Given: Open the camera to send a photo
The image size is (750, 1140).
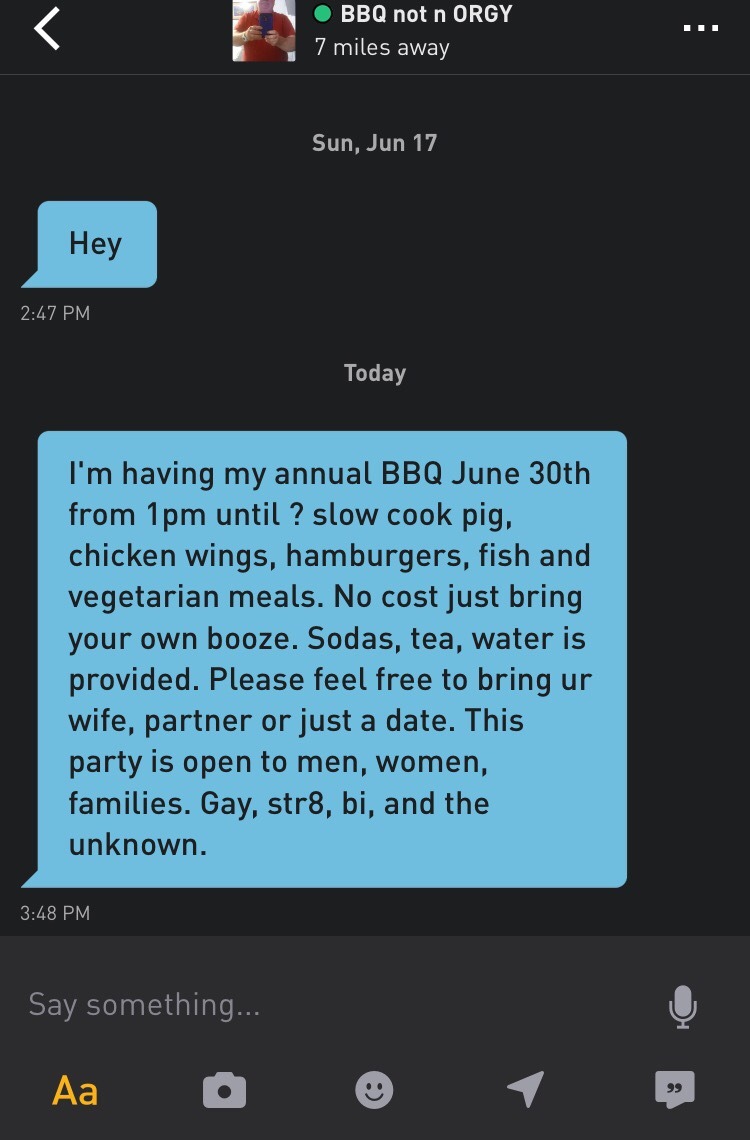Looking at the screenshot, I should tap(224, 1090).
